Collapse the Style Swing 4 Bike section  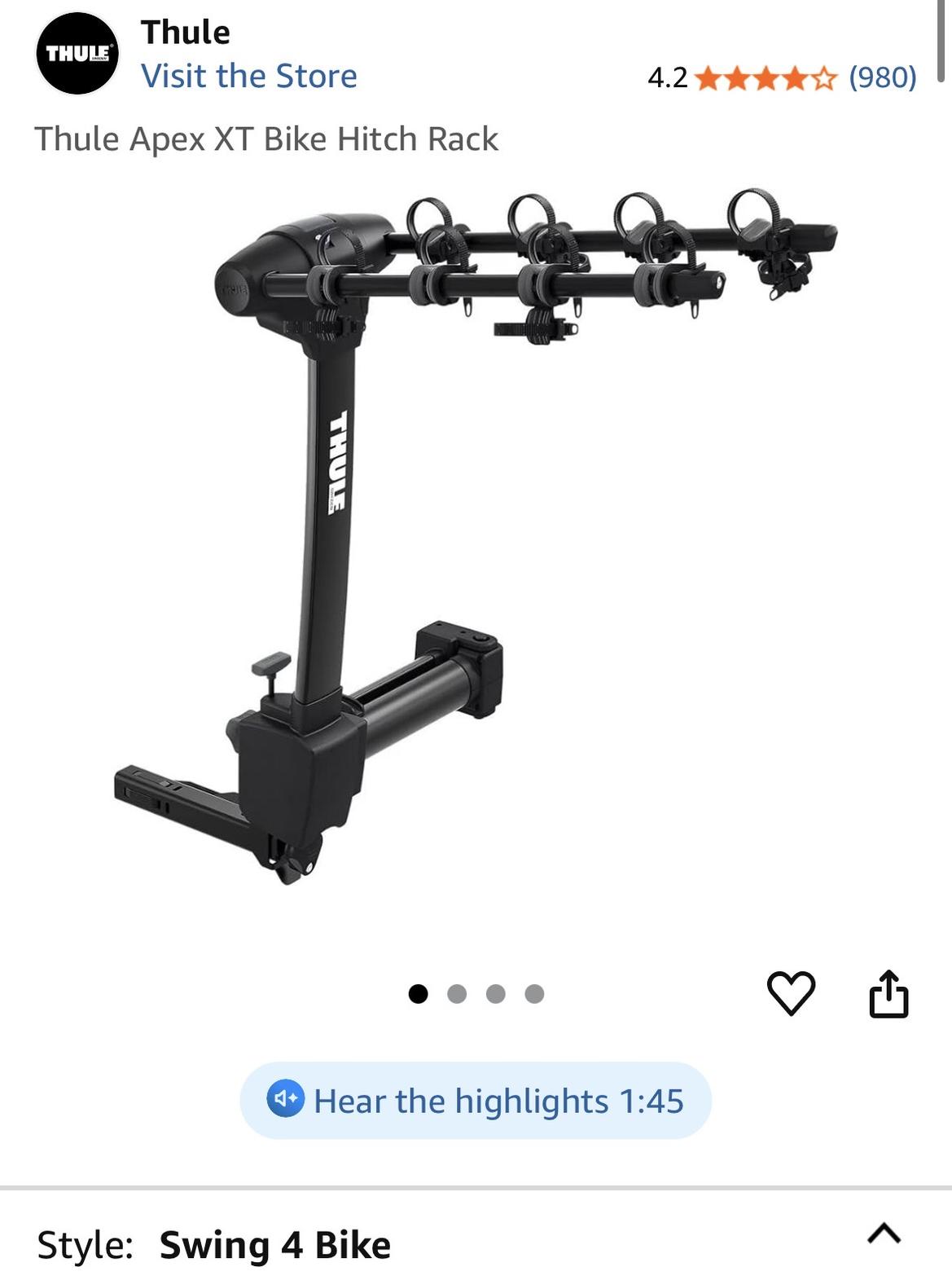tap(884, 1234)
